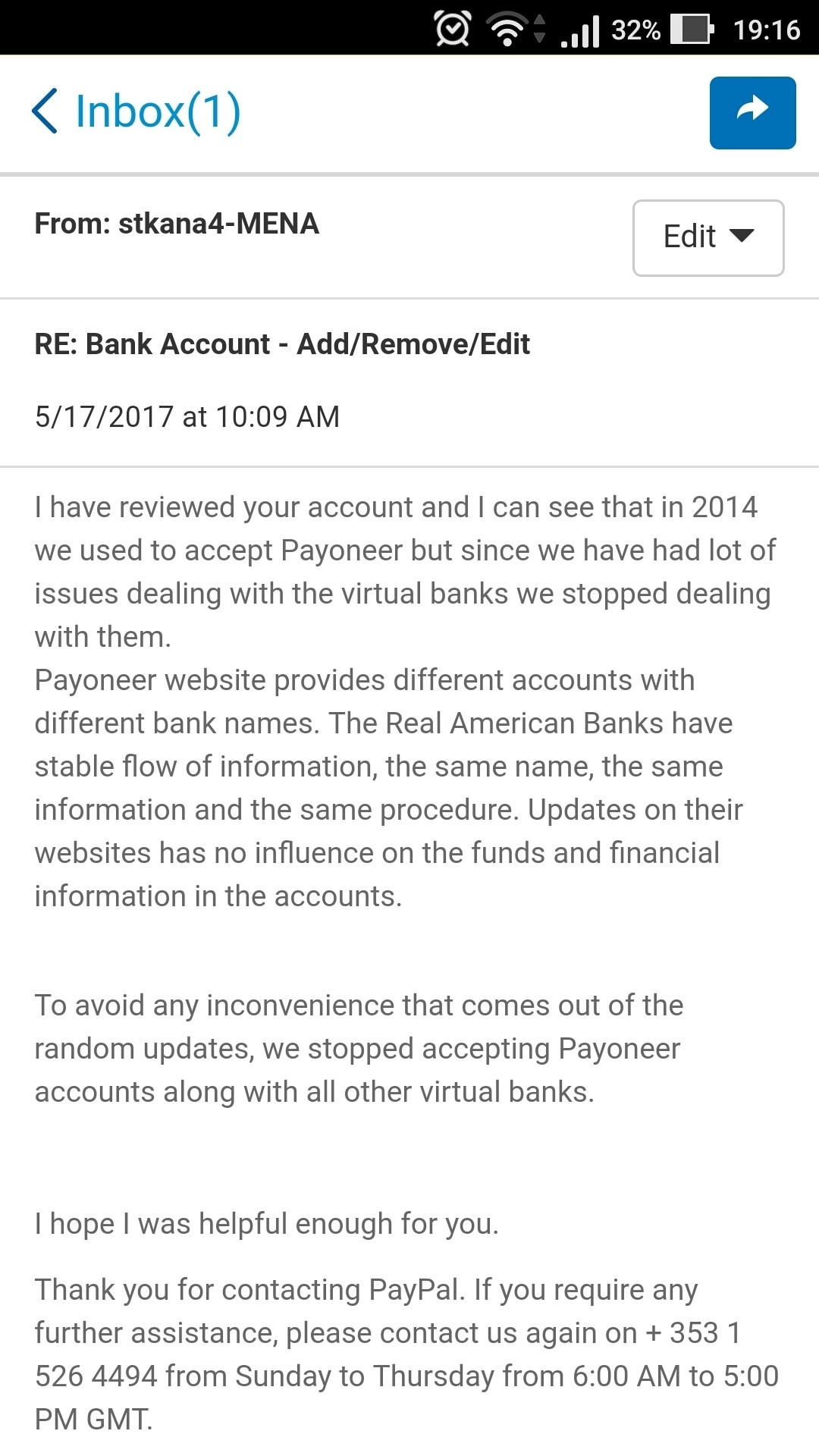Tap the blue forward arrow button

[752, 112]
